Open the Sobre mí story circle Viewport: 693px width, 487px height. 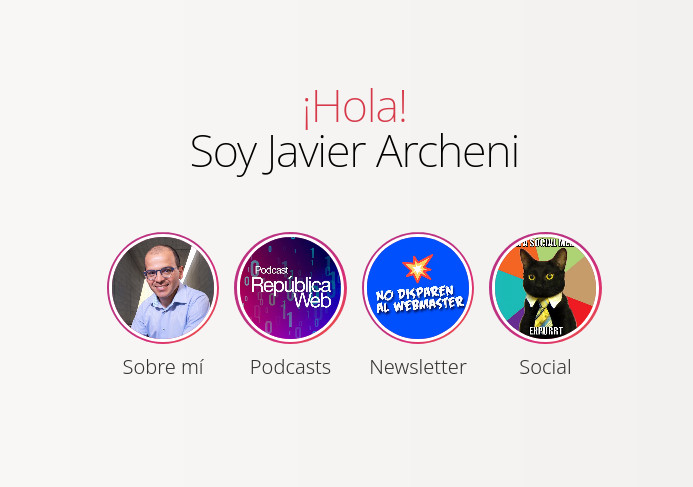(x=163, y=288)
